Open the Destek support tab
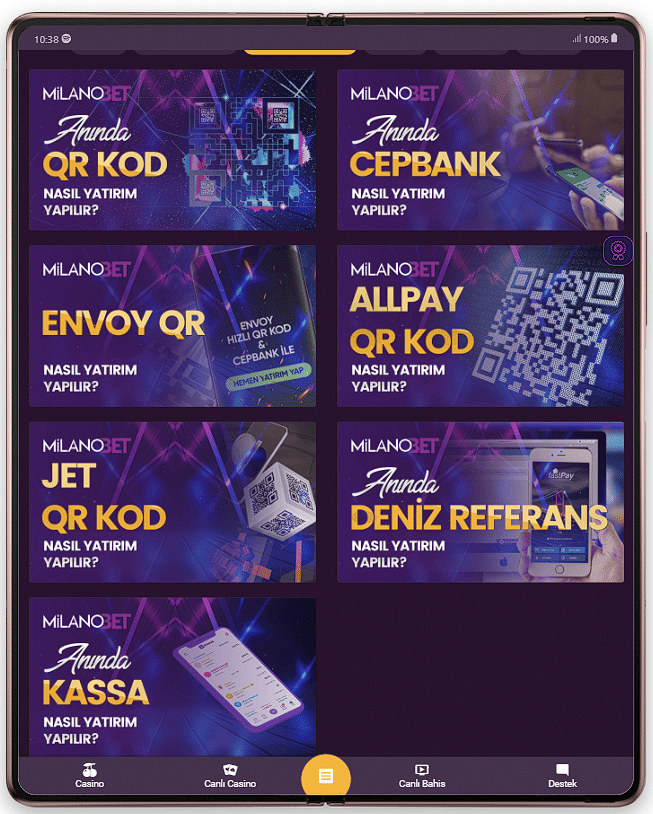Image resolution: width=653 pixels, height=814 pixels. (562, 776)
